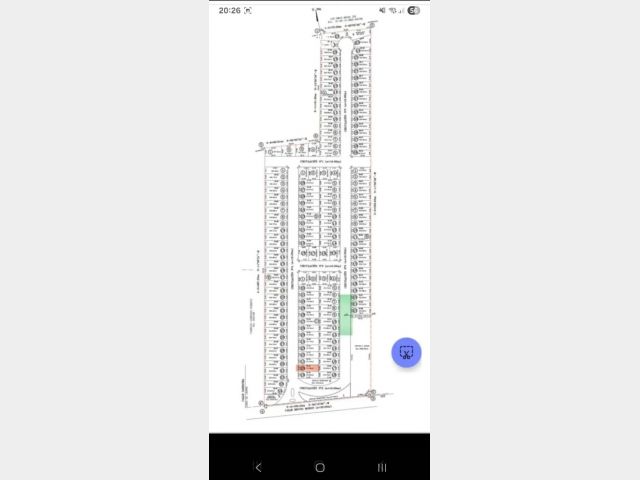The height and width of the screenshot is (480, 640).
Task: Tap the floating crop-screenshot scissors button
Action: click(x=406, y=352)
